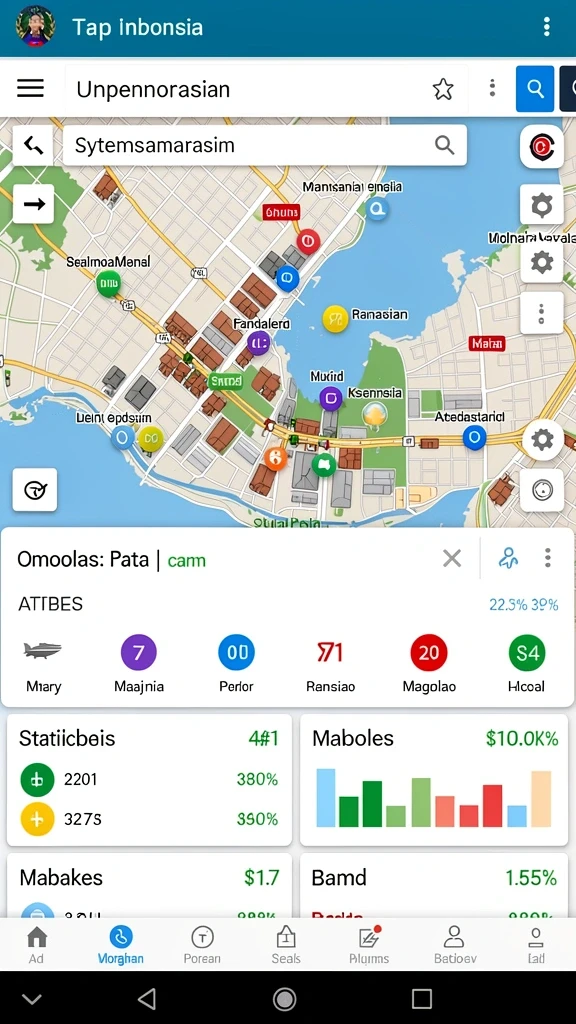
Task: Open the Statiicbeis card
Action: (x=149, y=780)
